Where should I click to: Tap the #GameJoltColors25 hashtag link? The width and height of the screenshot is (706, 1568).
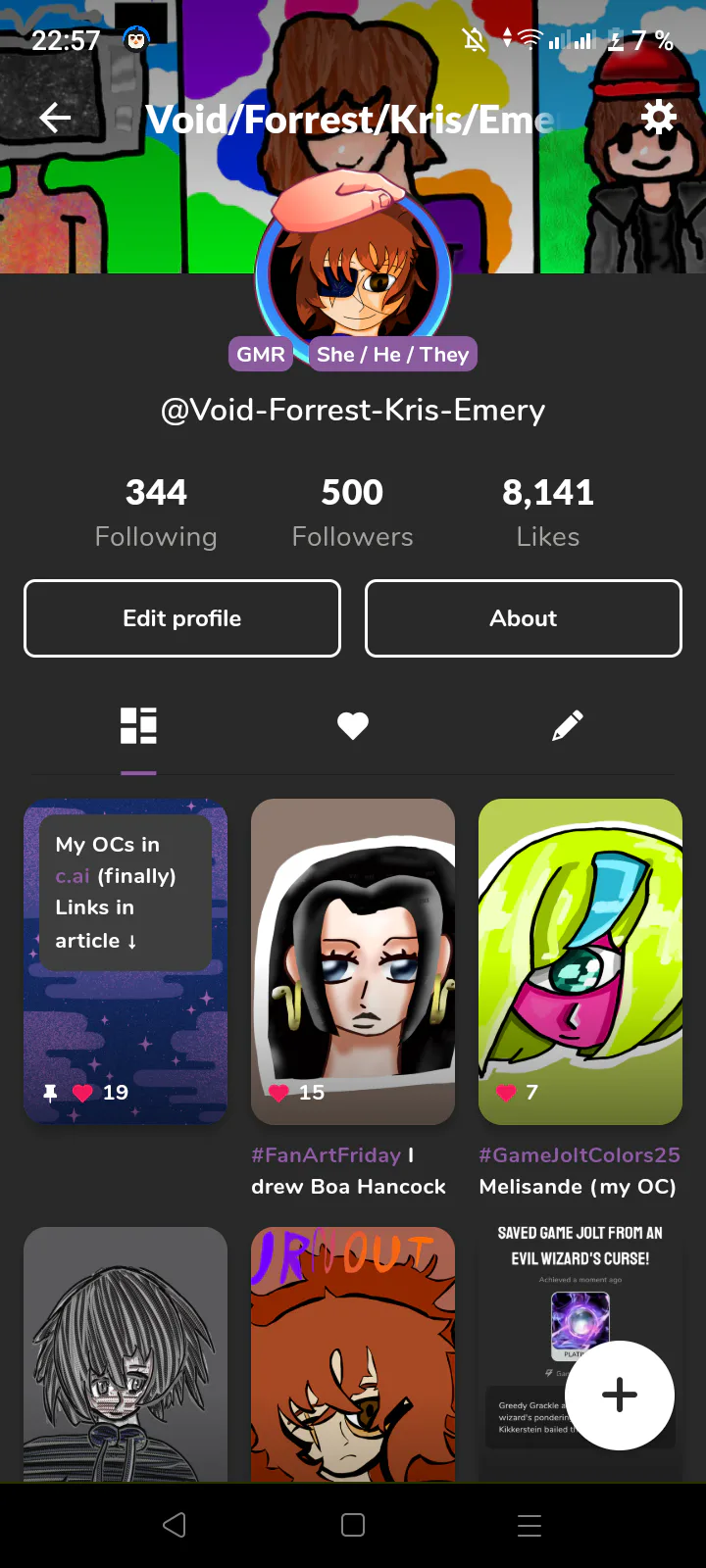(579, 1155)
